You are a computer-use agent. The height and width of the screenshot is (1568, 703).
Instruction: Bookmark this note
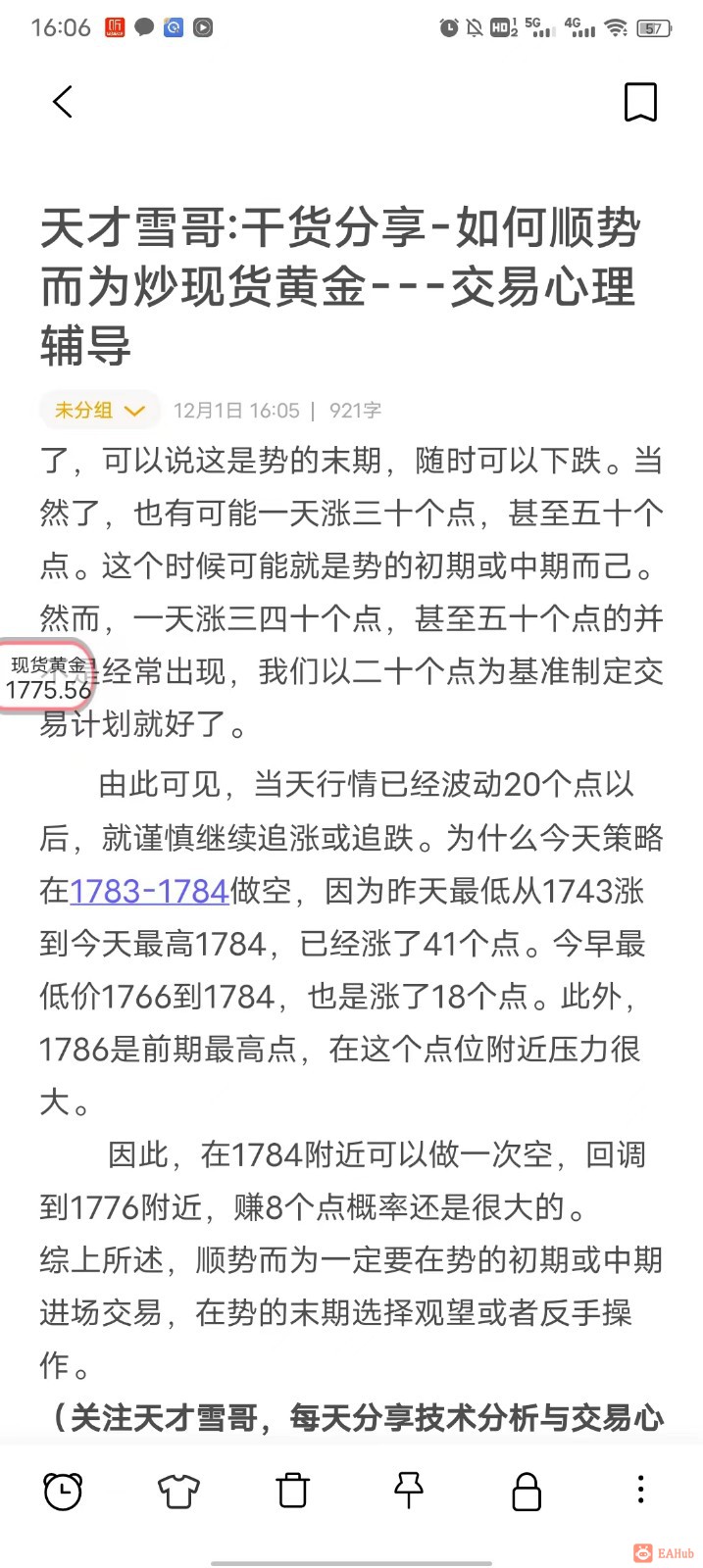[640, 102]
